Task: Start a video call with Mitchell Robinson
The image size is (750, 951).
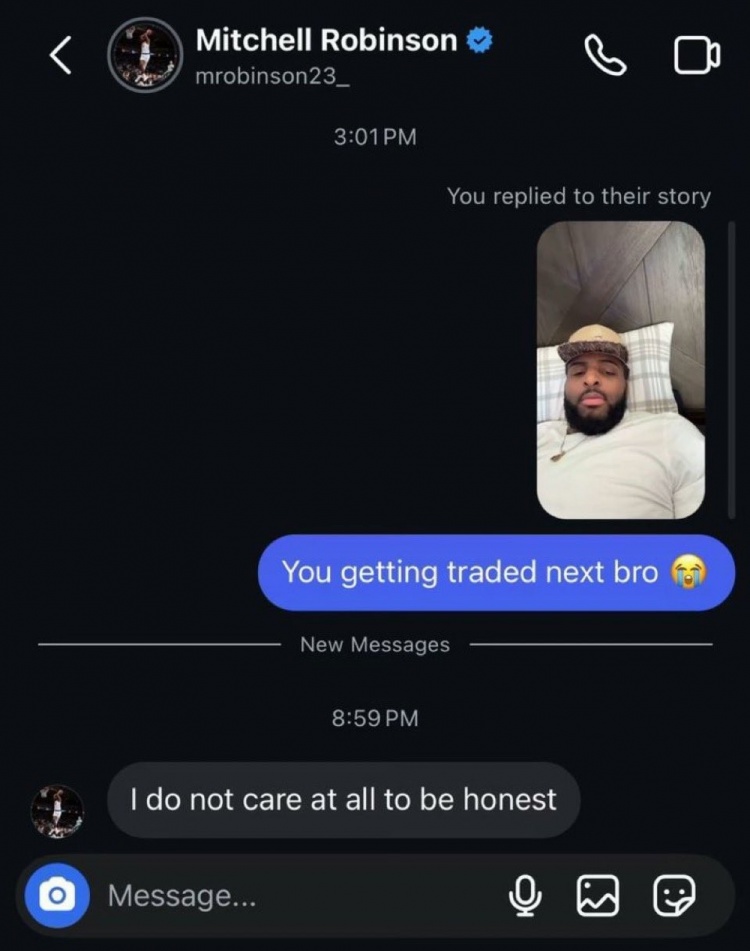Action: 696,56
